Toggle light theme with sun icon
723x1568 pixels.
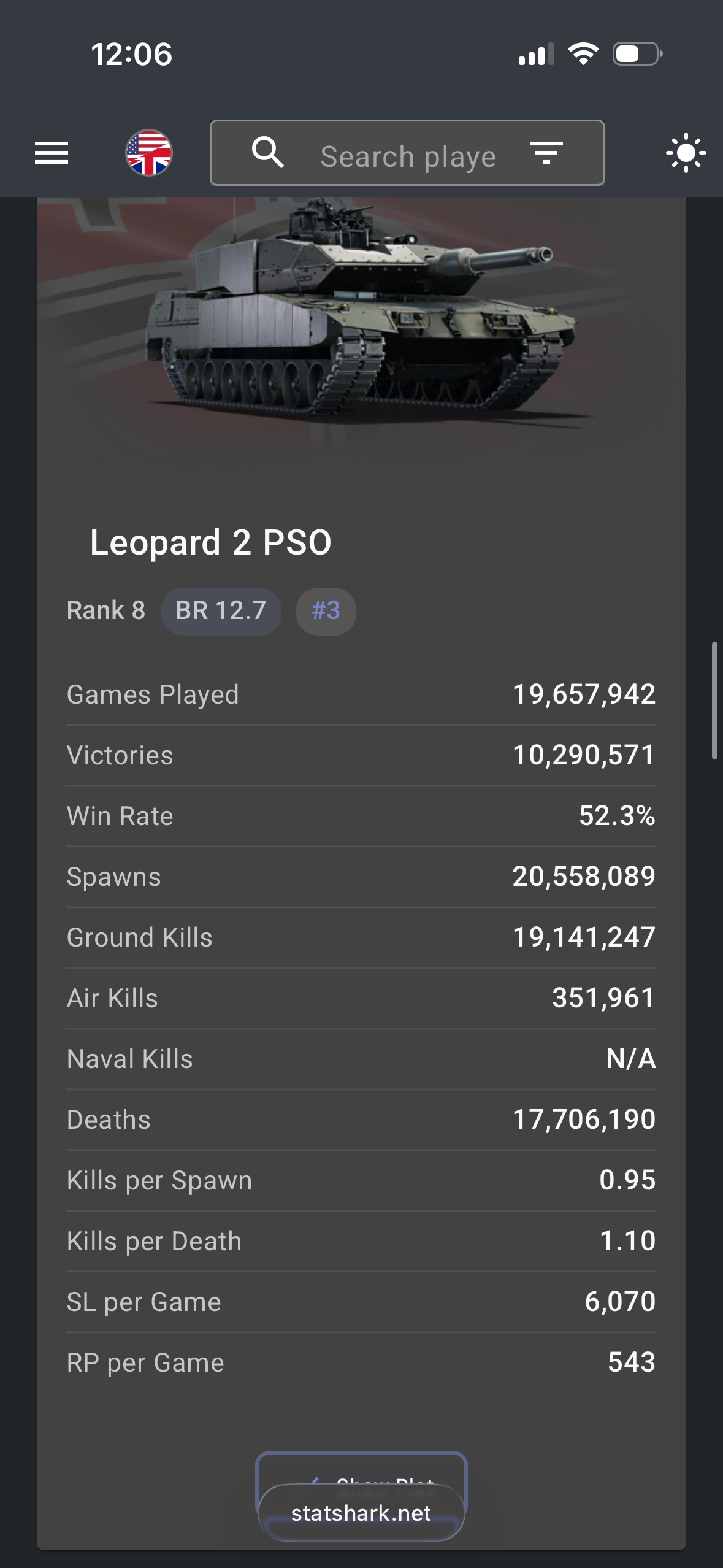tap(685, 153)
